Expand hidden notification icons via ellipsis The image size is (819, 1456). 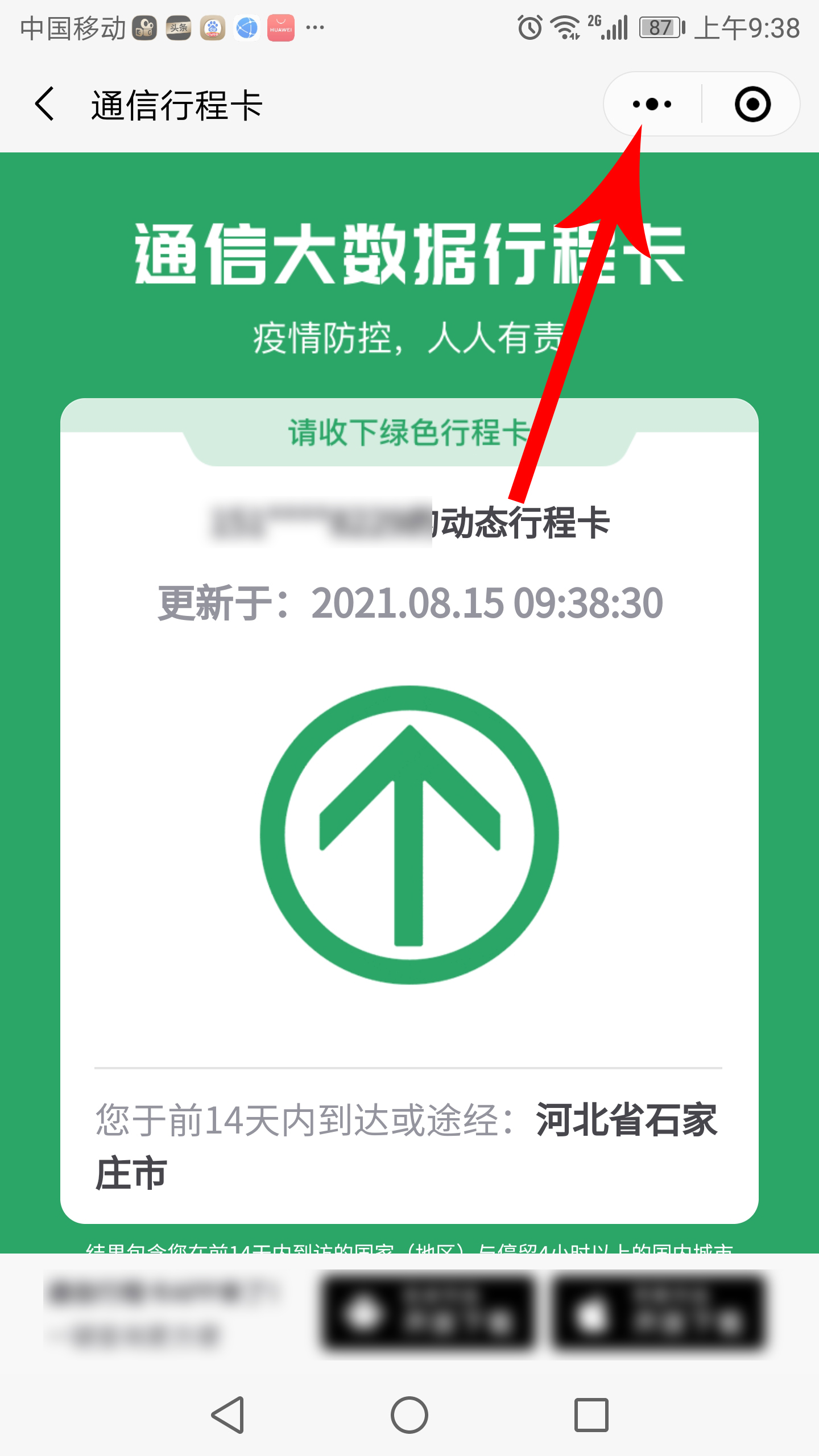click(x=315, y=27)
